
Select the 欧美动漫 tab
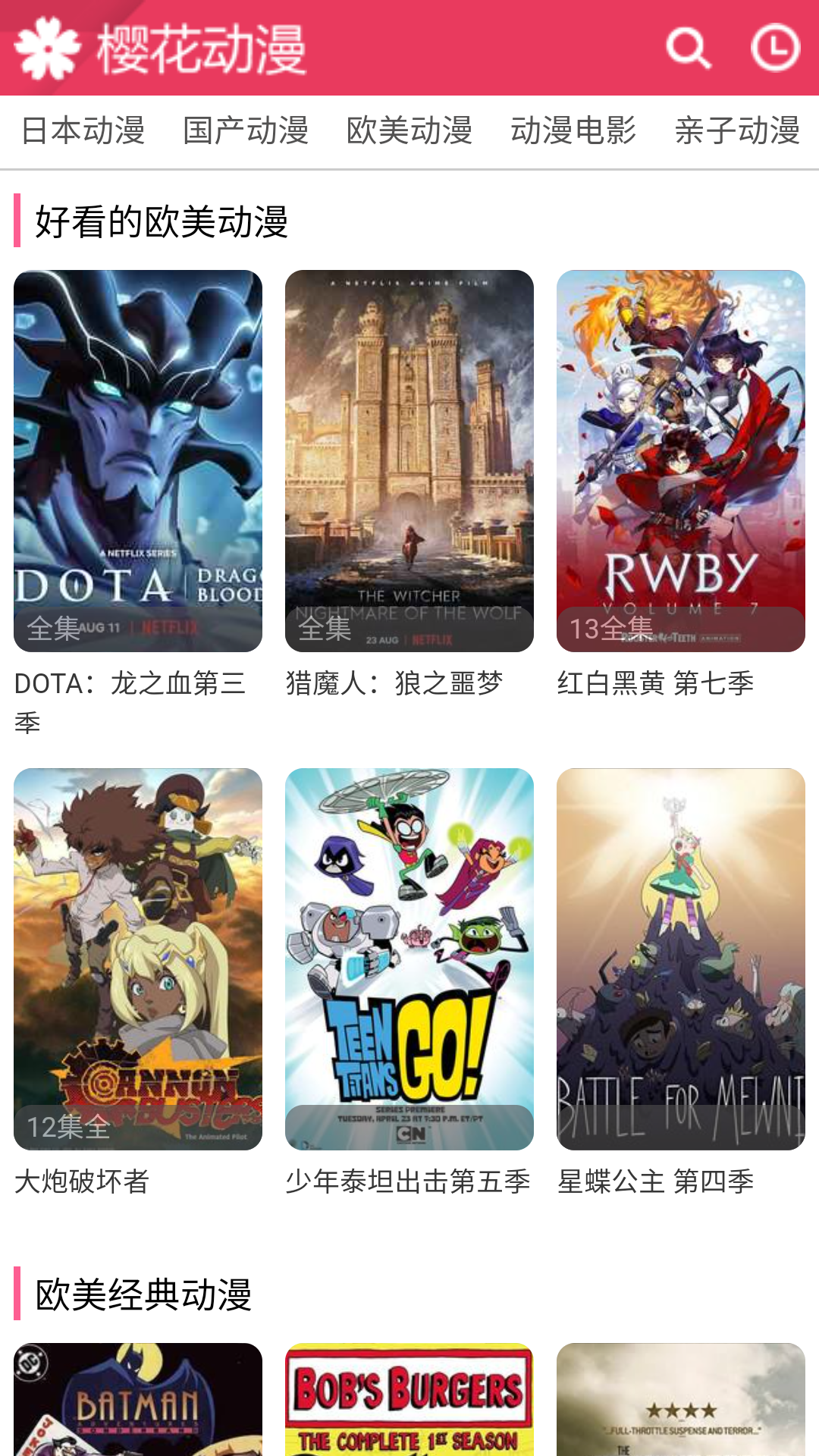click(x=409, y=130)
